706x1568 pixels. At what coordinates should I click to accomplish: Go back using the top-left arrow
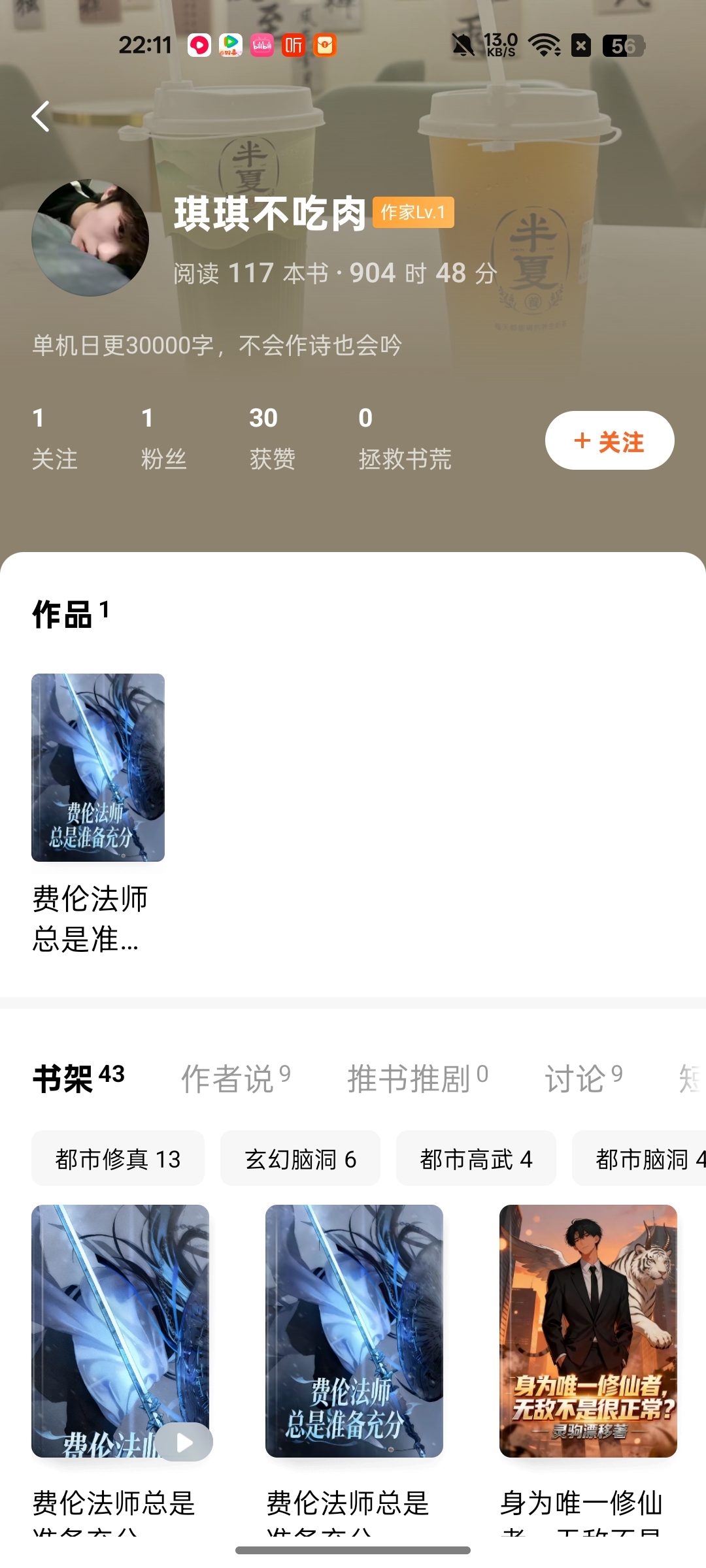tap(41, 117)
